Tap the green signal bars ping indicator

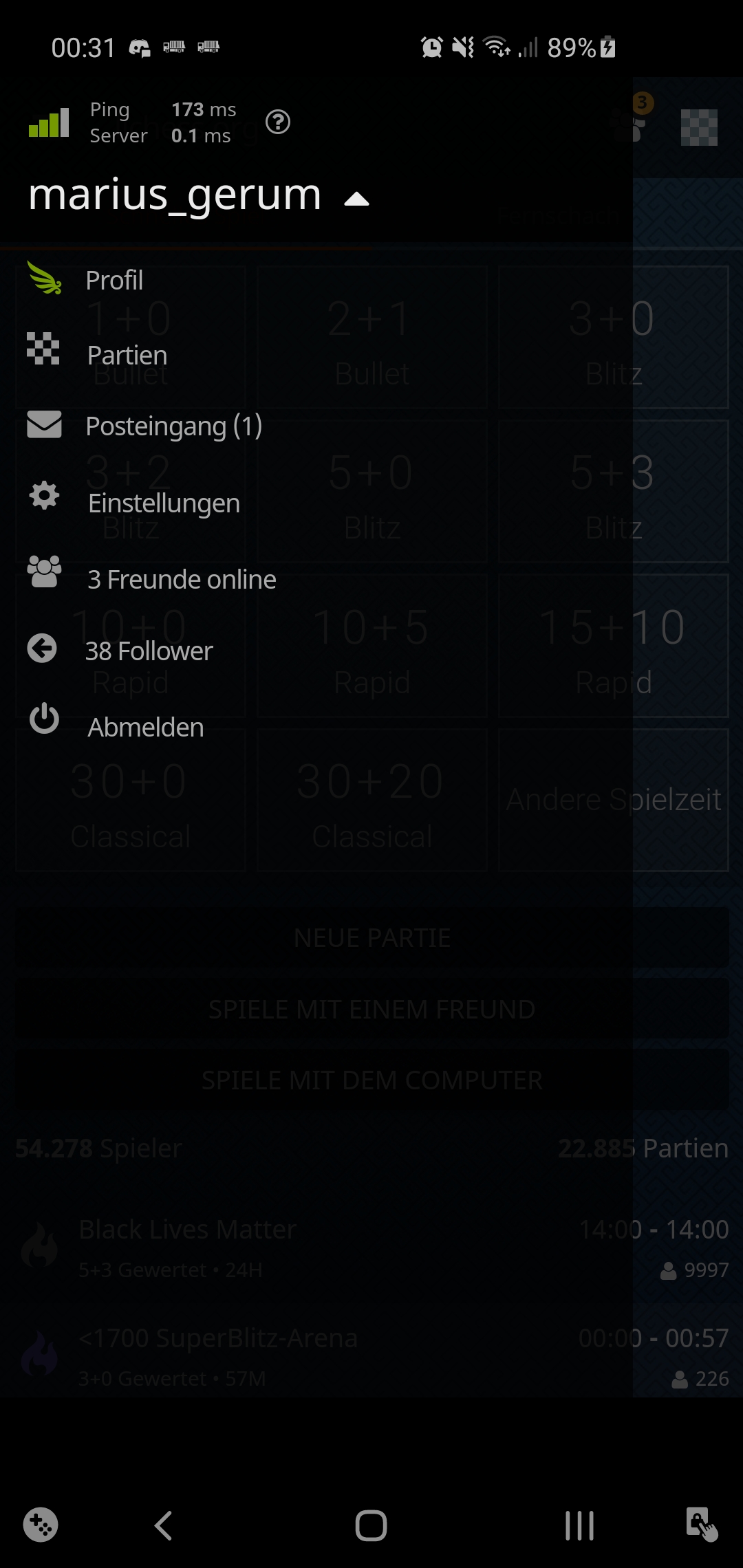[x=48, y=122]
